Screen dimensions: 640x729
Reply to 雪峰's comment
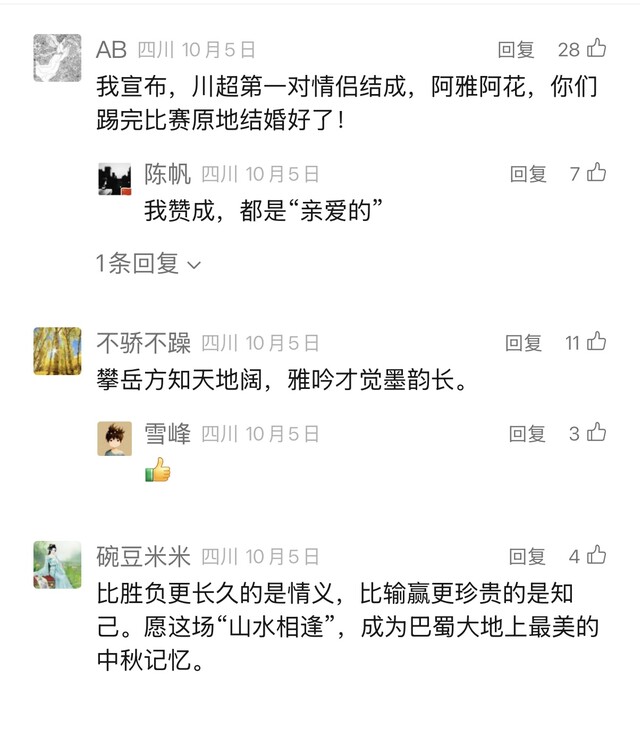528,434
